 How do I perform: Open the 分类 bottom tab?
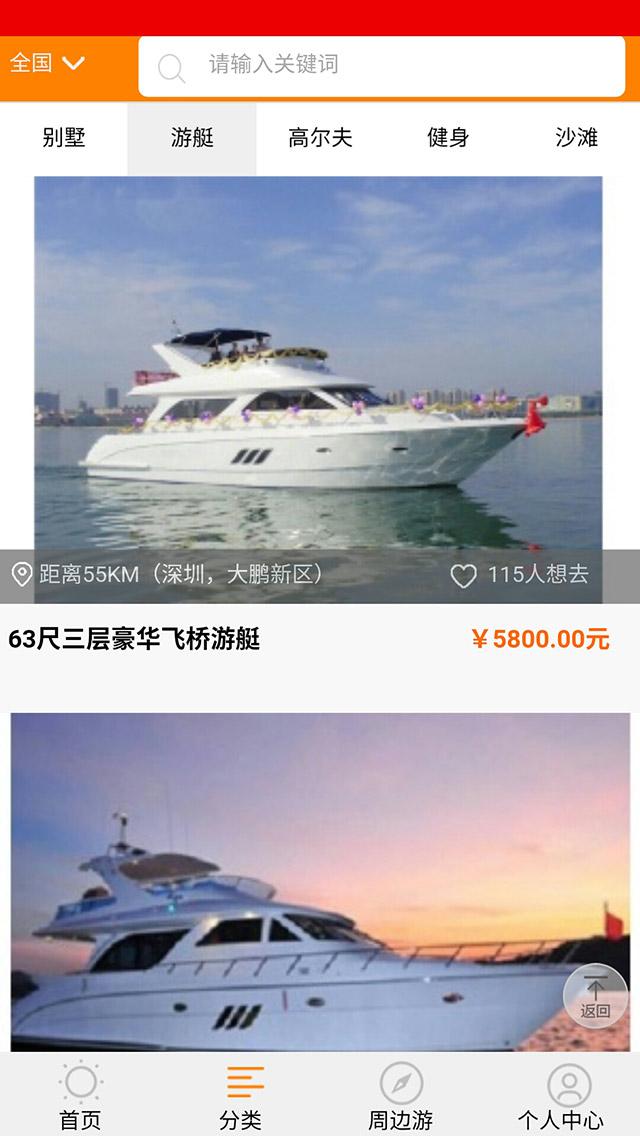241,1094
